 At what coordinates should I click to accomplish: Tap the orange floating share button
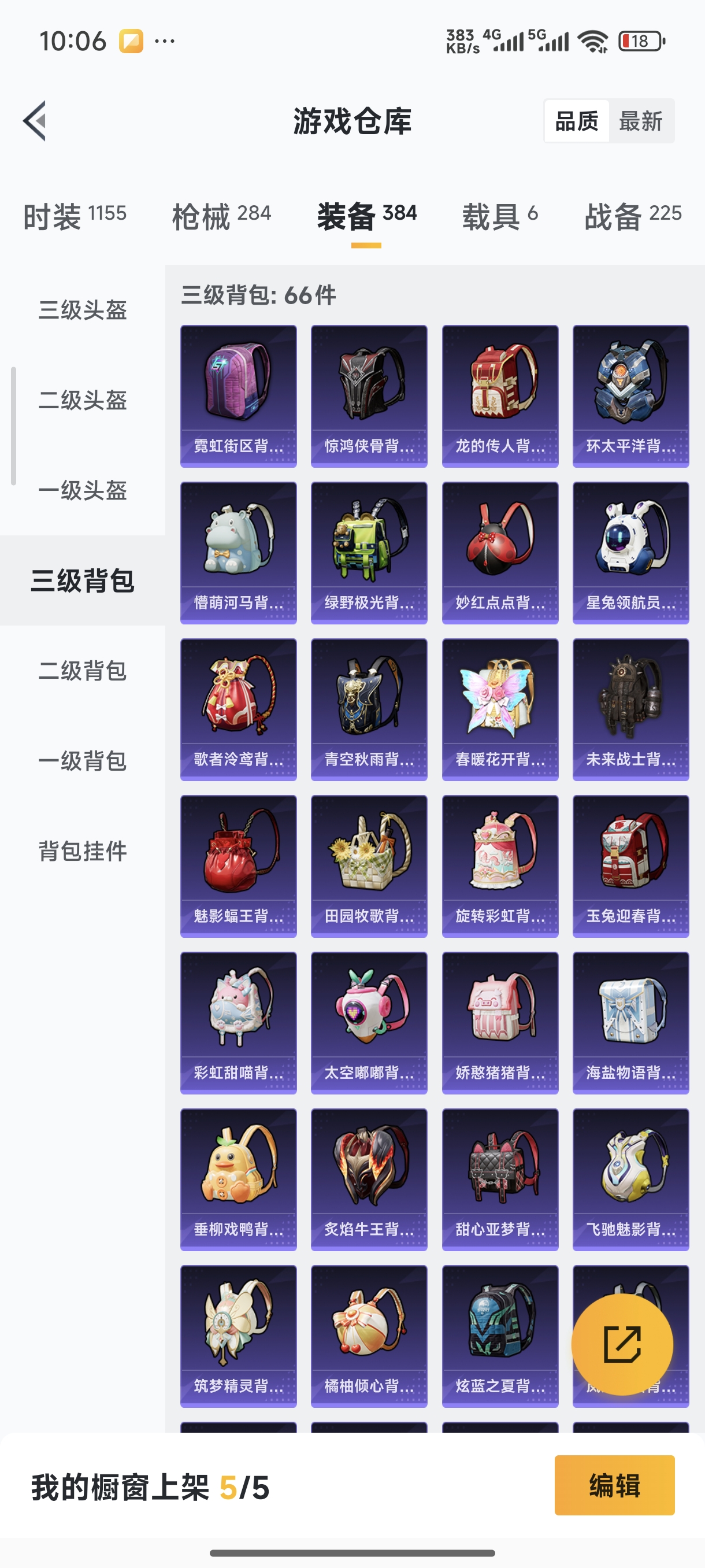point(622,1344)
